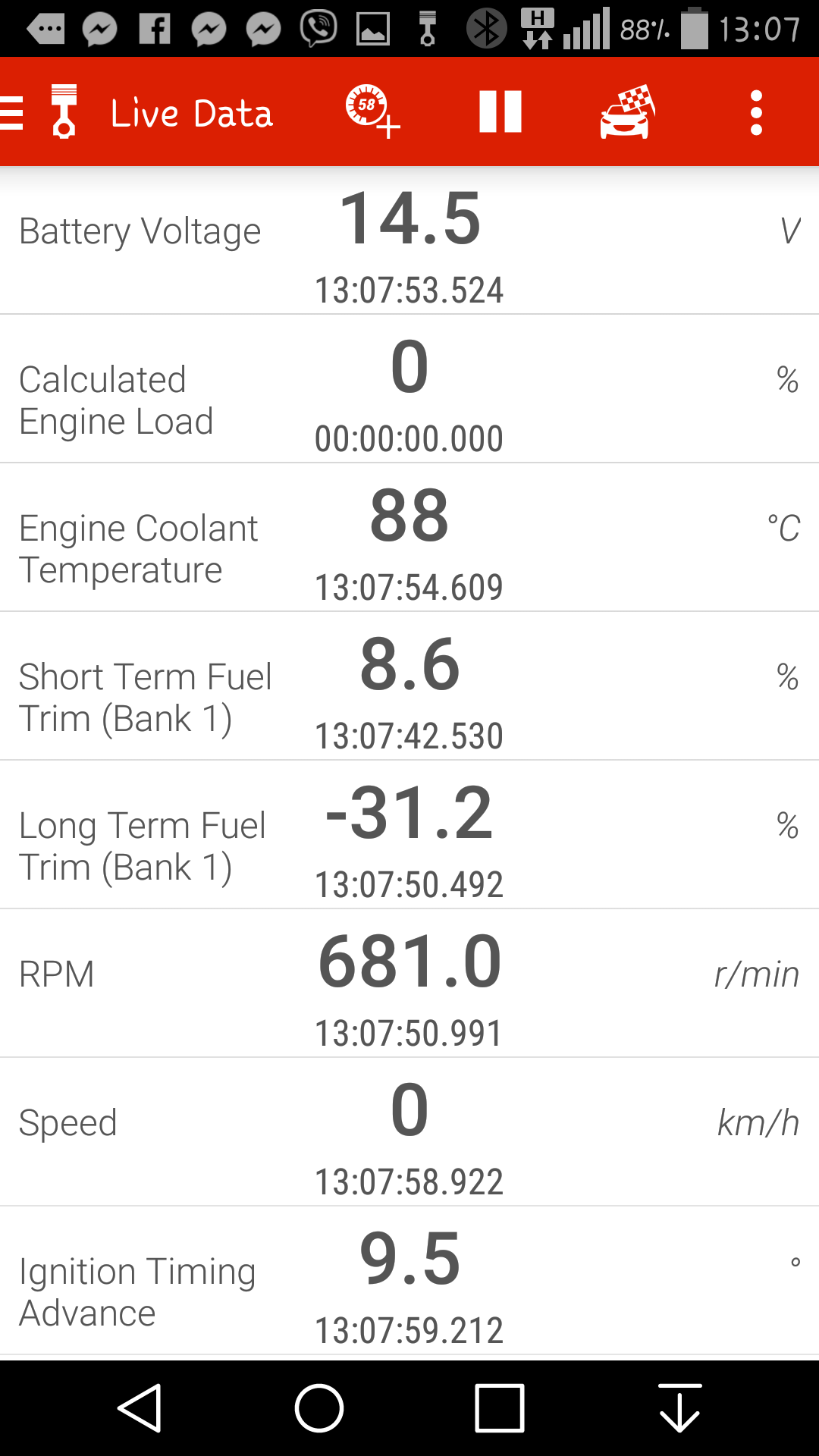Screen dimensions: 819x1456
Task: Open the Battery Voltage reading
Action: coord(409,240)
